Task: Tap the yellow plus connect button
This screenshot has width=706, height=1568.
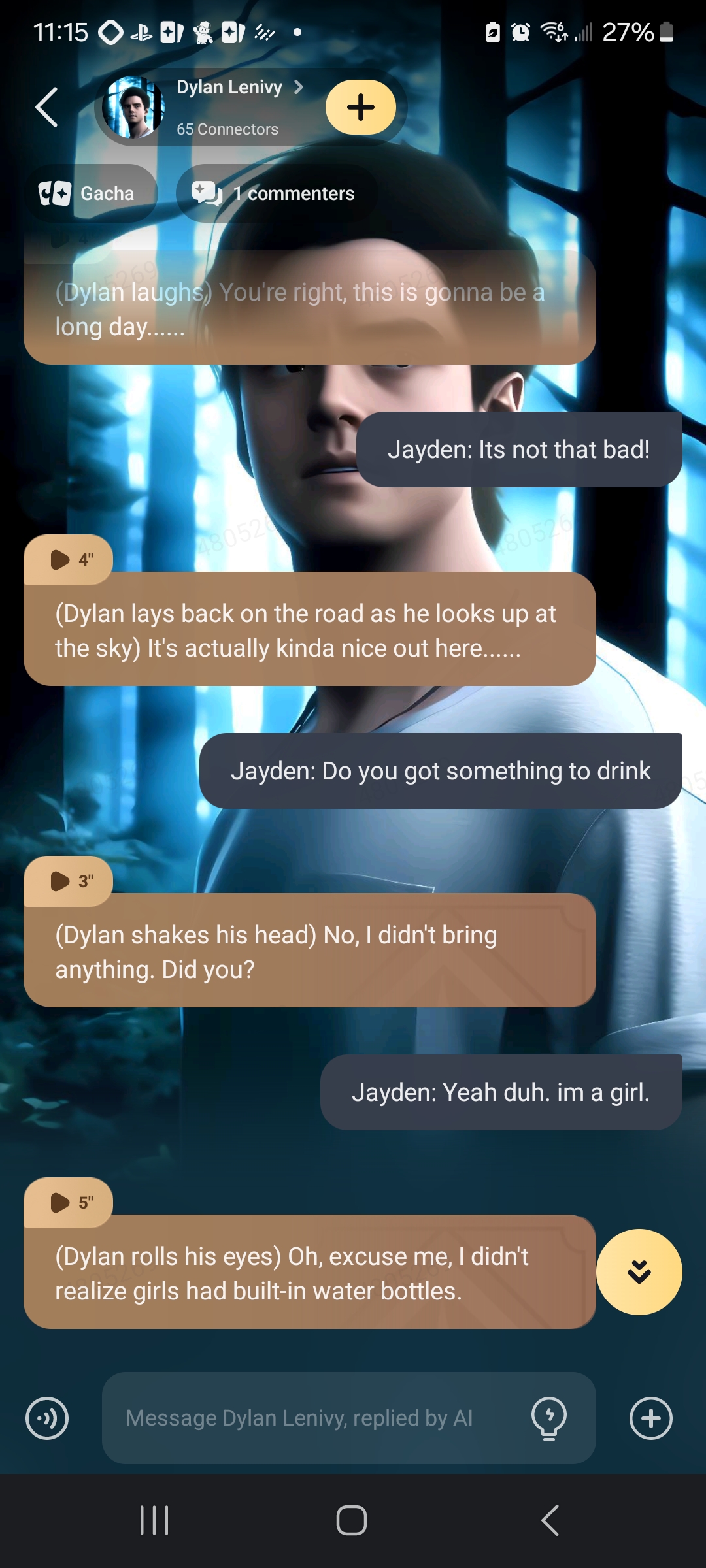Action: pos(361,107)
